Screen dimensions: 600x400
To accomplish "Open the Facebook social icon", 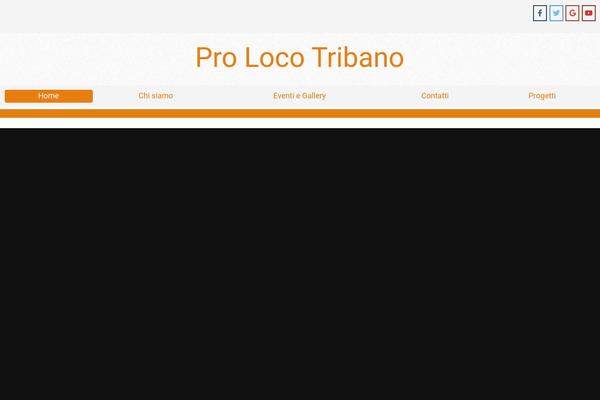I will coord(540,13).
